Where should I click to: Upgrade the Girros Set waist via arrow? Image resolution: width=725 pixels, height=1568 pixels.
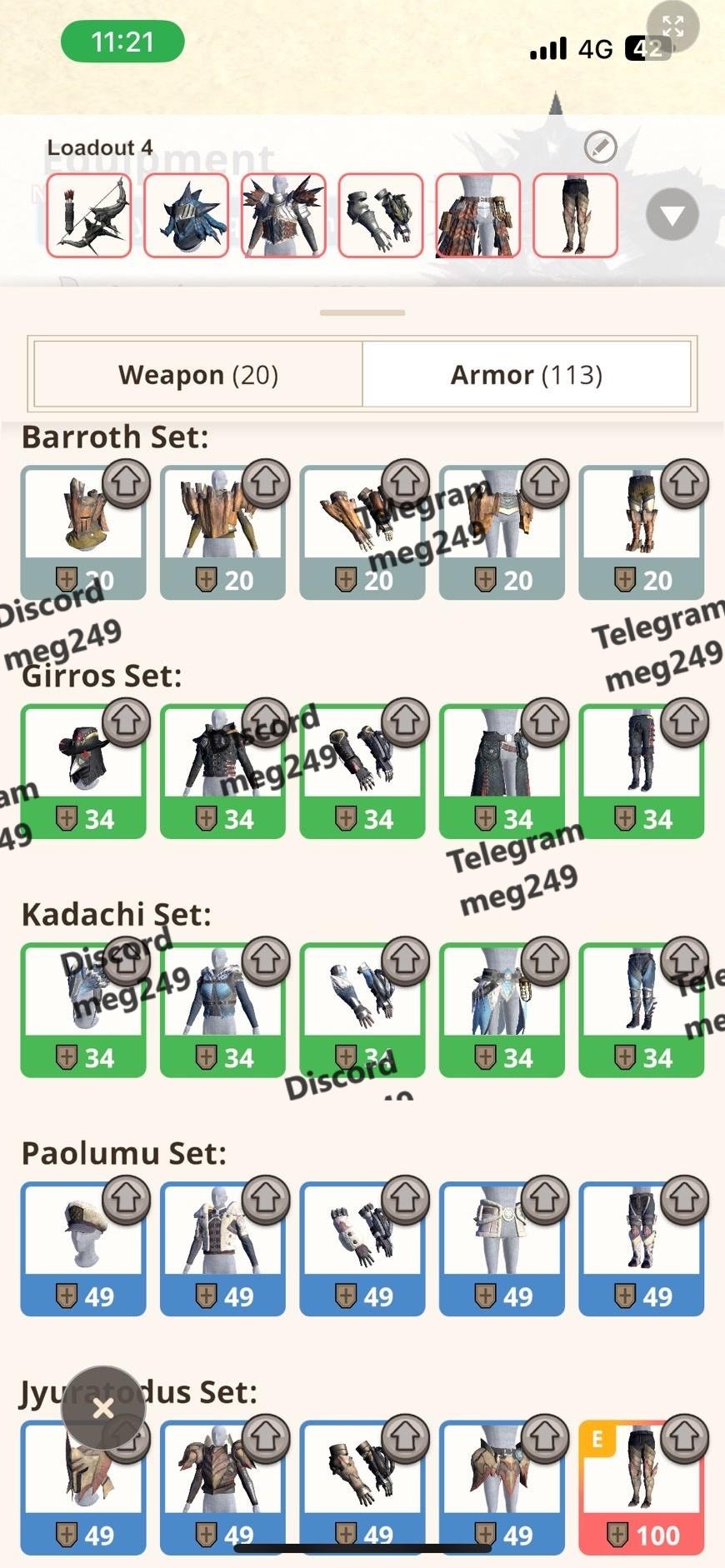pyautogui.click(x=545, y=722)
